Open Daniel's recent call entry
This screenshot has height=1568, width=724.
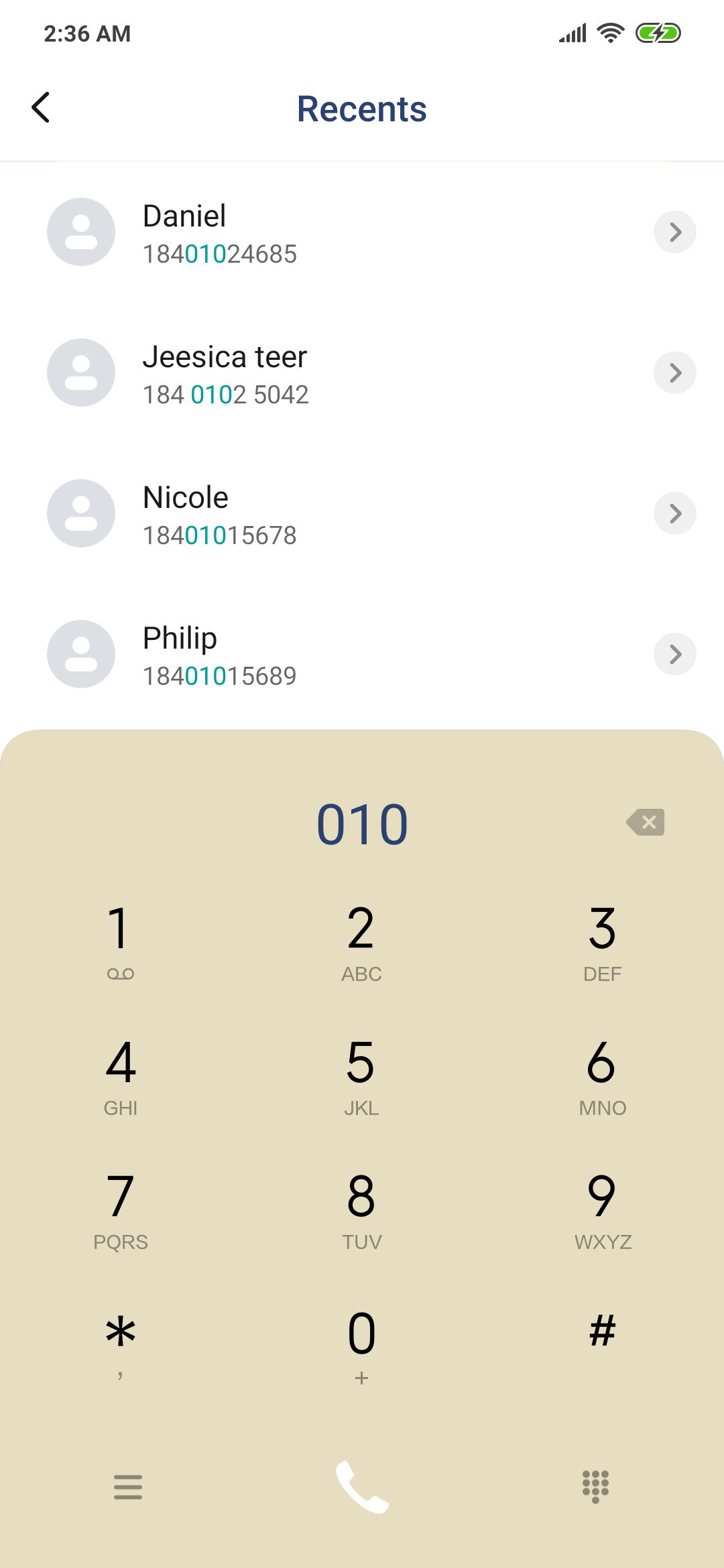362,232
